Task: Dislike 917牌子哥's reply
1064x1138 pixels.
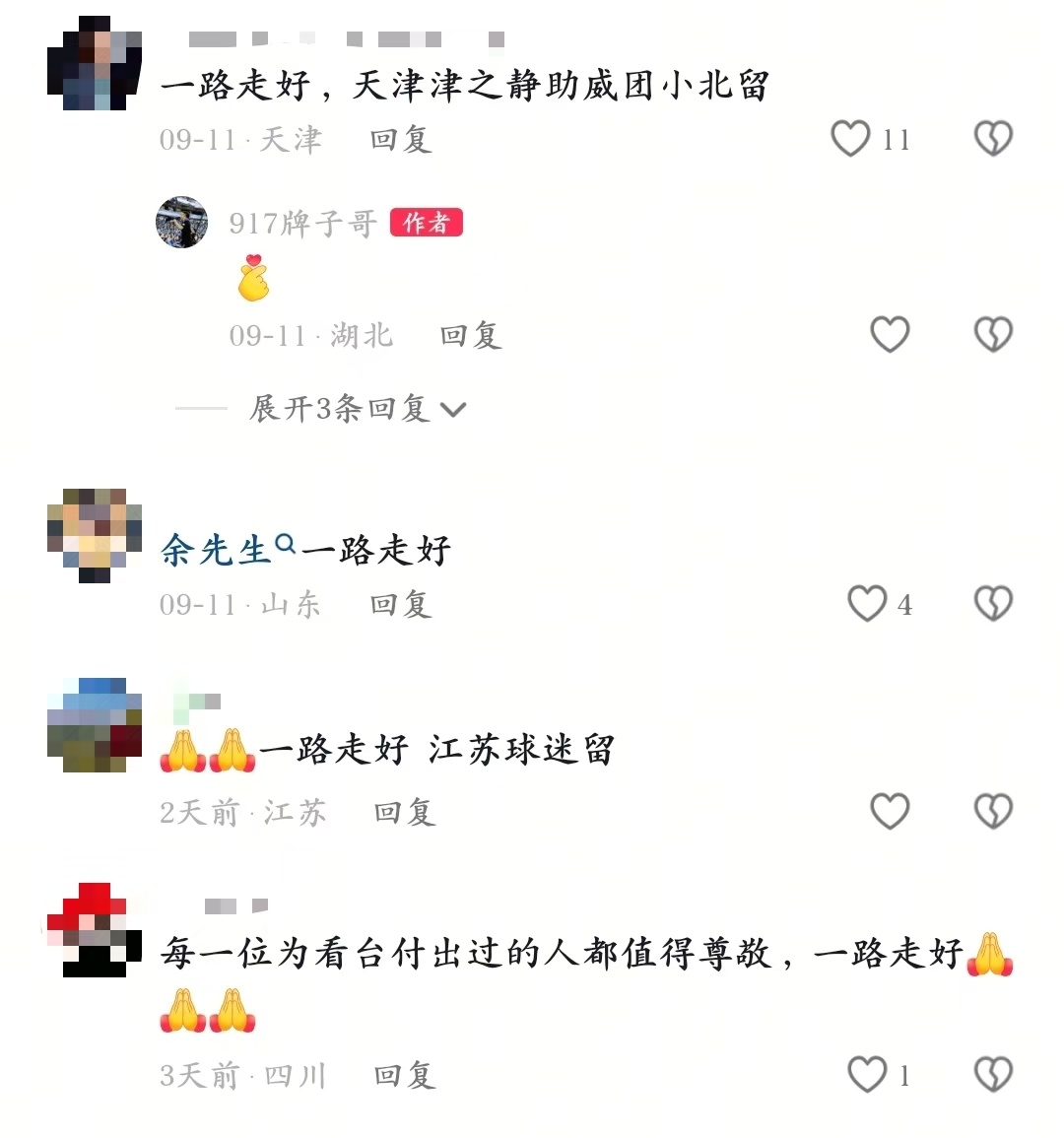Action: point(994,335)
